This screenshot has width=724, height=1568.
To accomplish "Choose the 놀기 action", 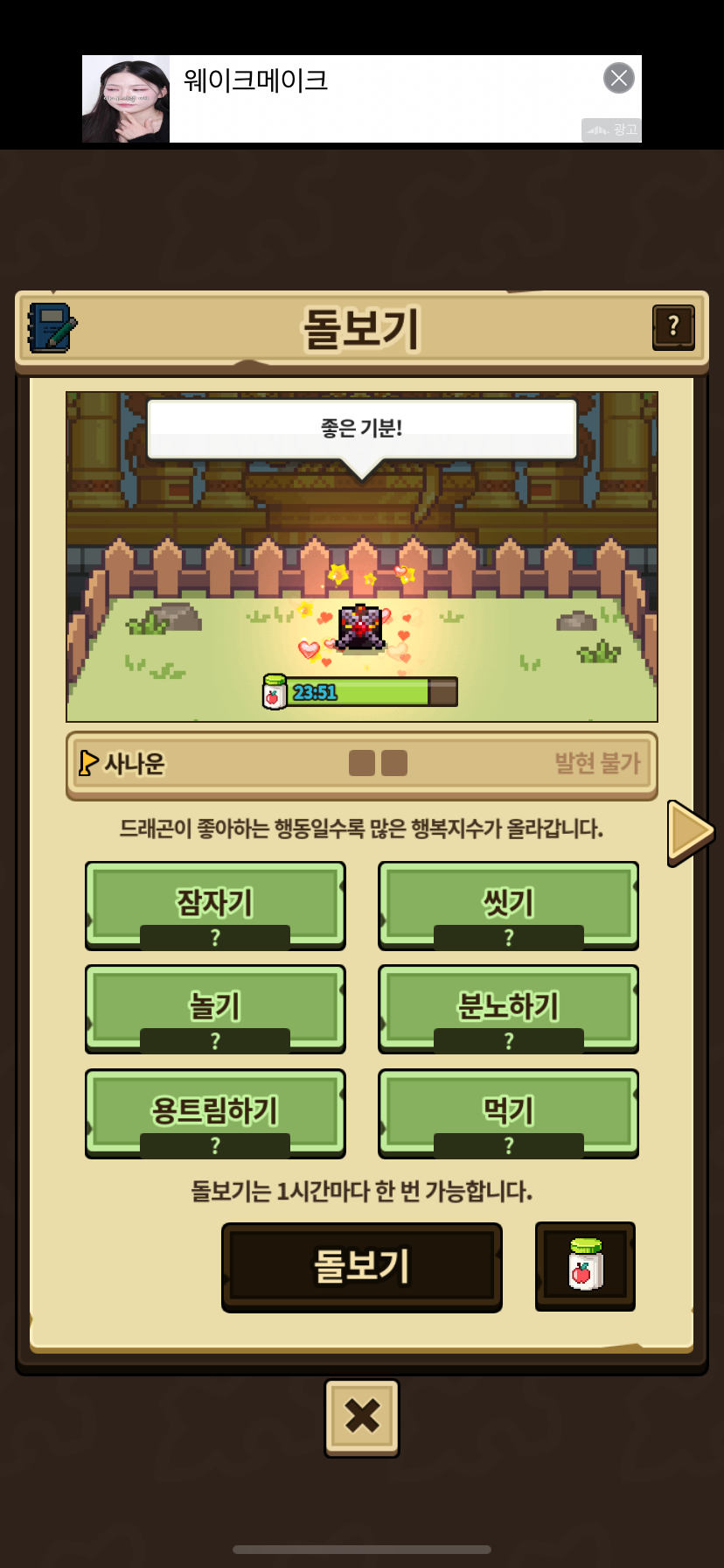I will point(215,1008).
